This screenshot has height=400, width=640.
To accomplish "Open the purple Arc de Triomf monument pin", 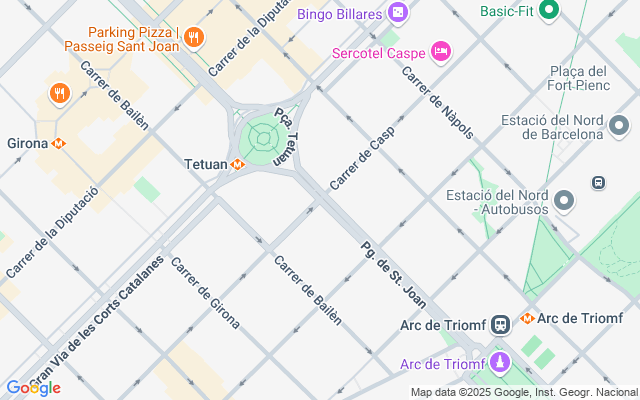I will (498, 361).
